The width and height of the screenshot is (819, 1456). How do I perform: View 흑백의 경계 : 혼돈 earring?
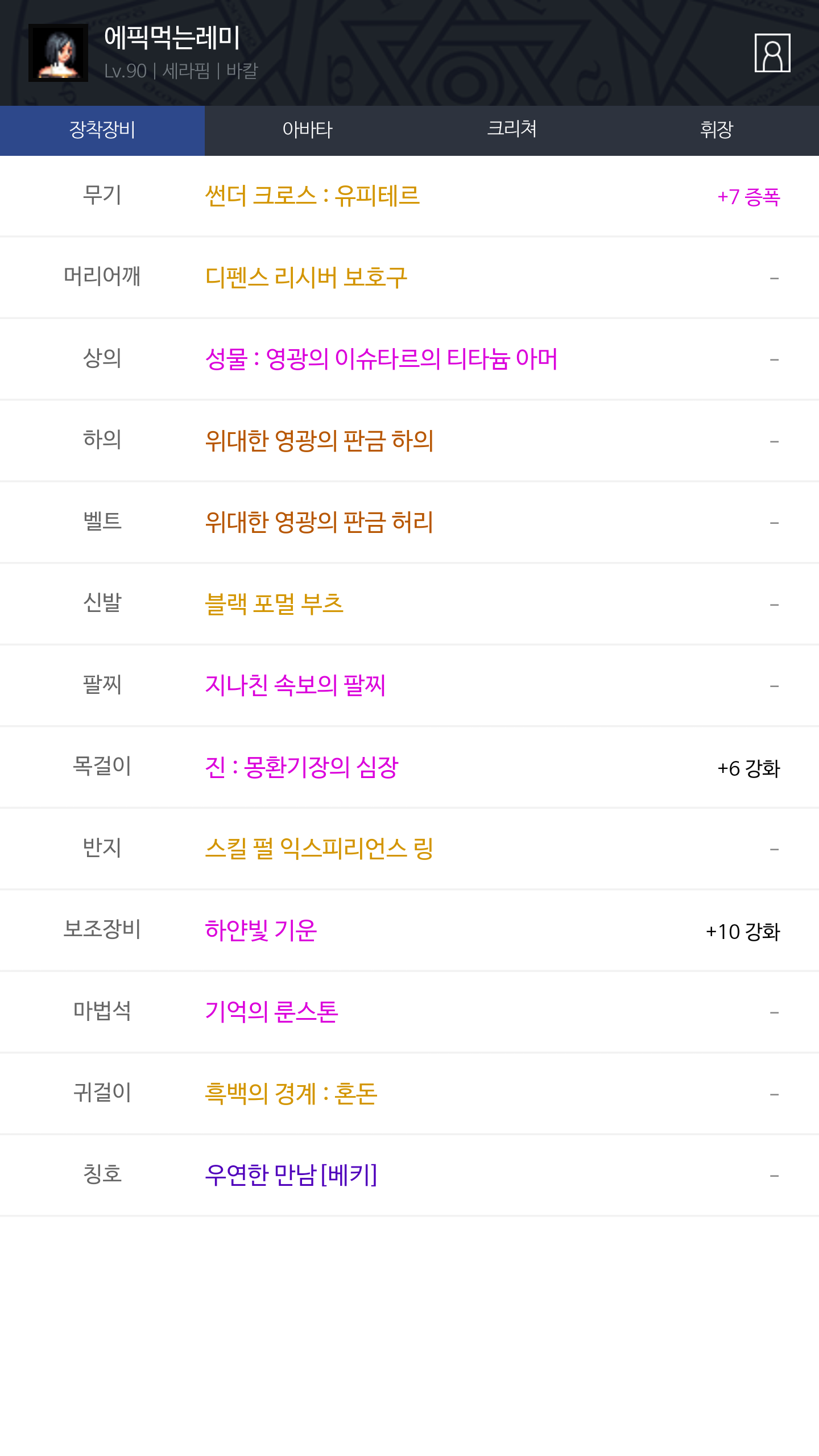click(291, 1093)
